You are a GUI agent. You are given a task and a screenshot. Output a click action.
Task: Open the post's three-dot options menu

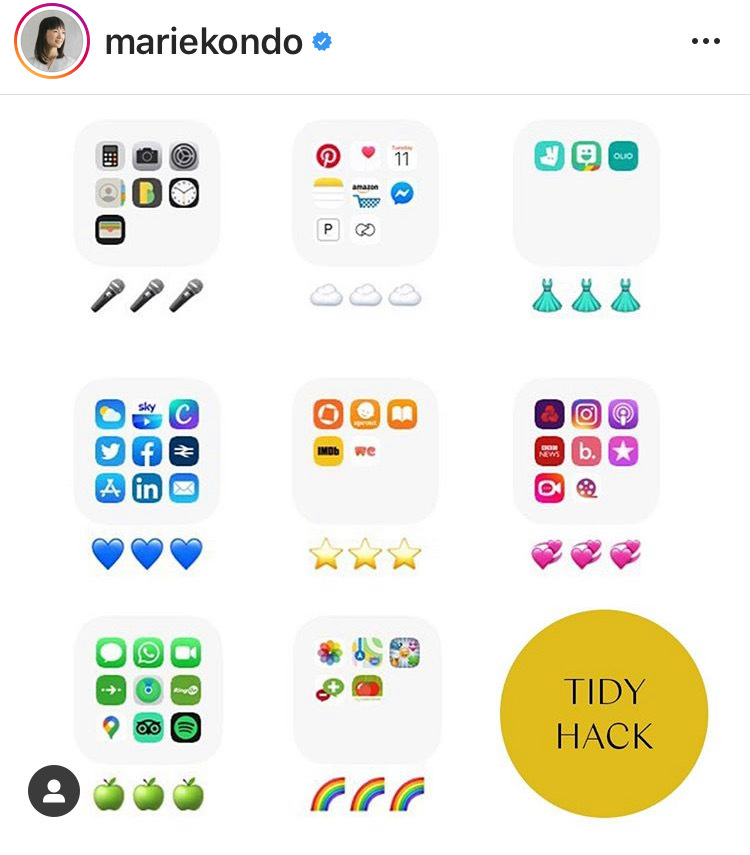click(x=705, y=41)
